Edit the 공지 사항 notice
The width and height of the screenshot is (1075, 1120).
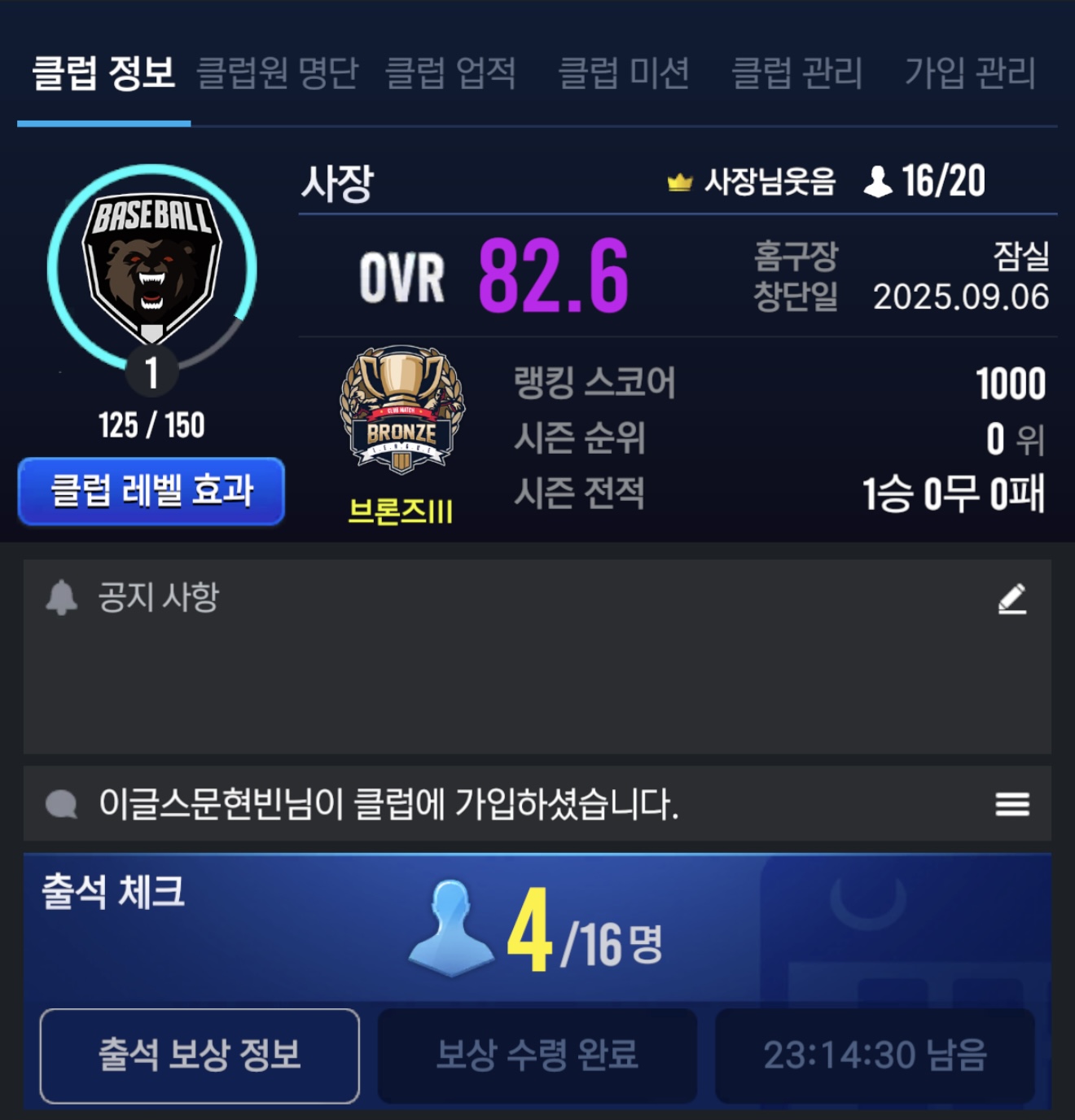pos(1012,599)
